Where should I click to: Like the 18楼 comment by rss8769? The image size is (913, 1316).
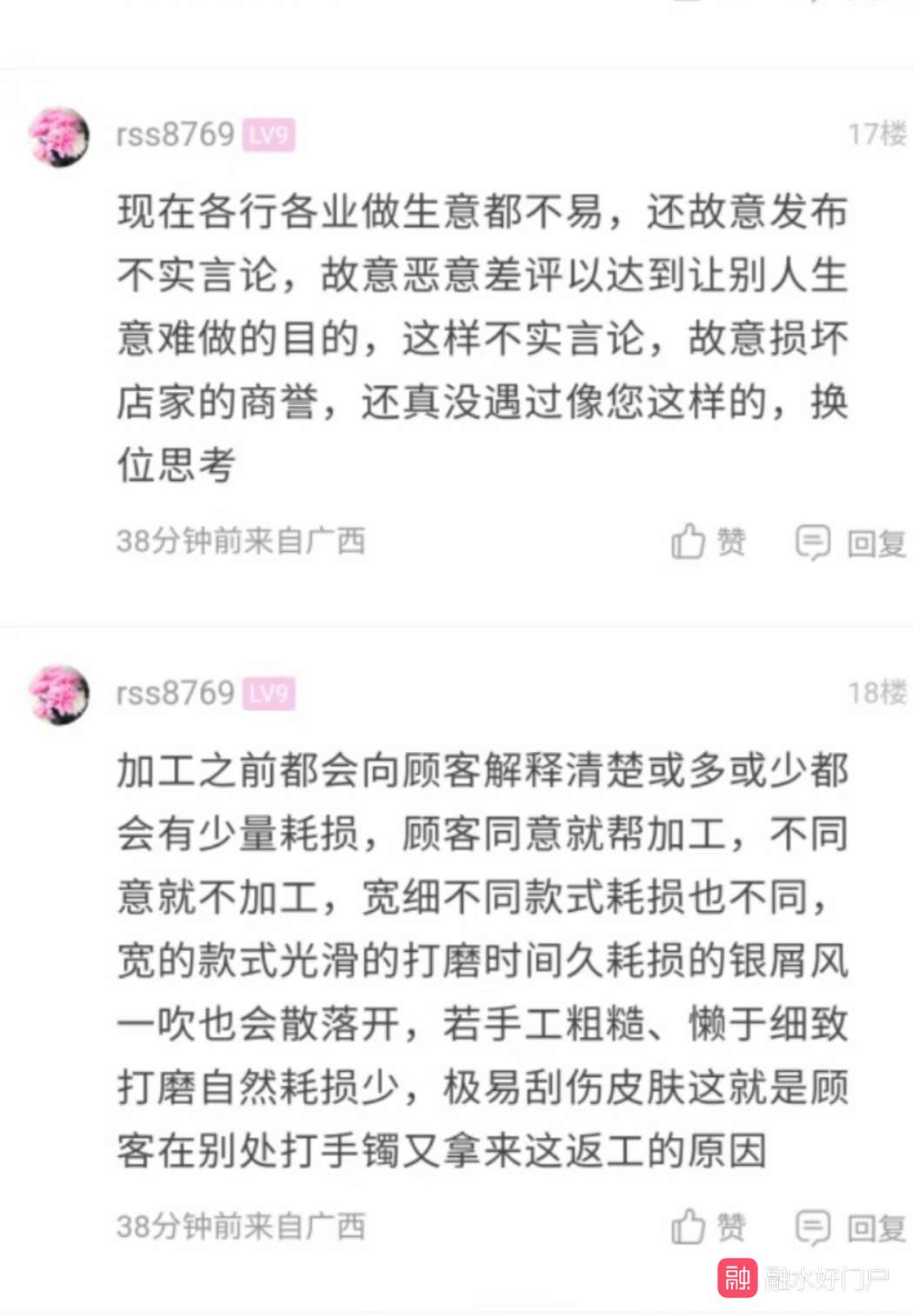click(707, 1226)
